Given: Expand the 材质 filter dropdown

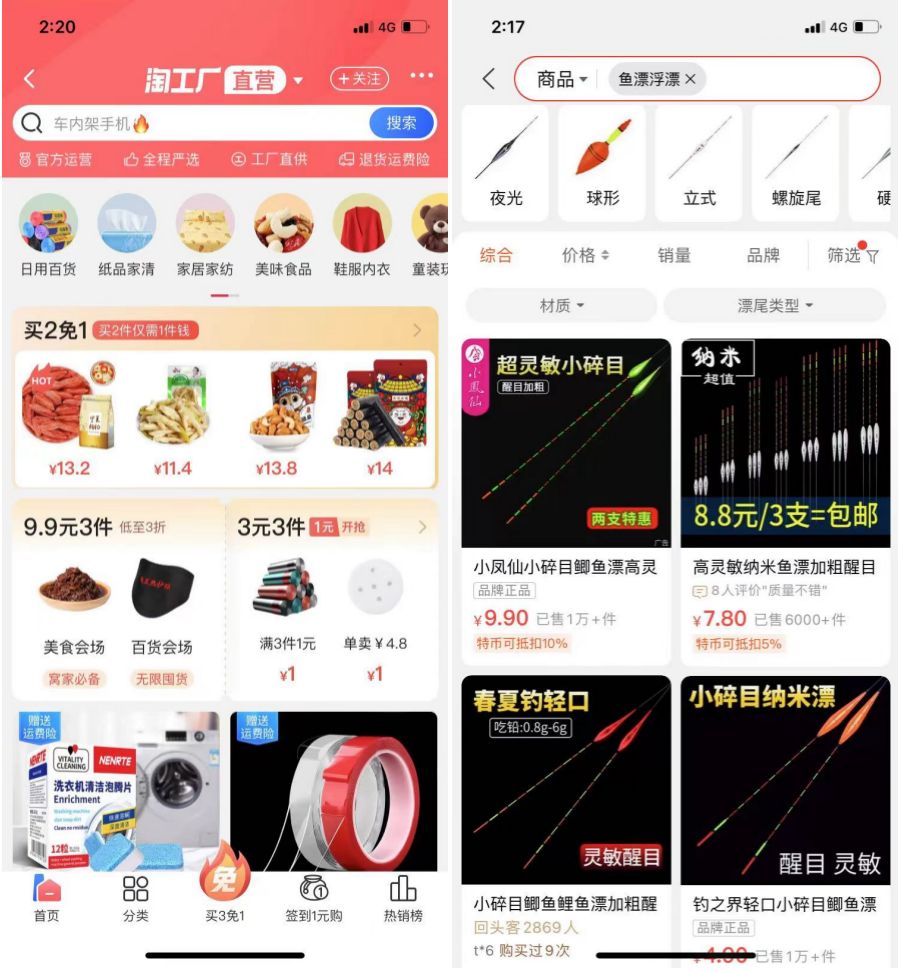Looking at the screenshot, I should pos(562,305).
